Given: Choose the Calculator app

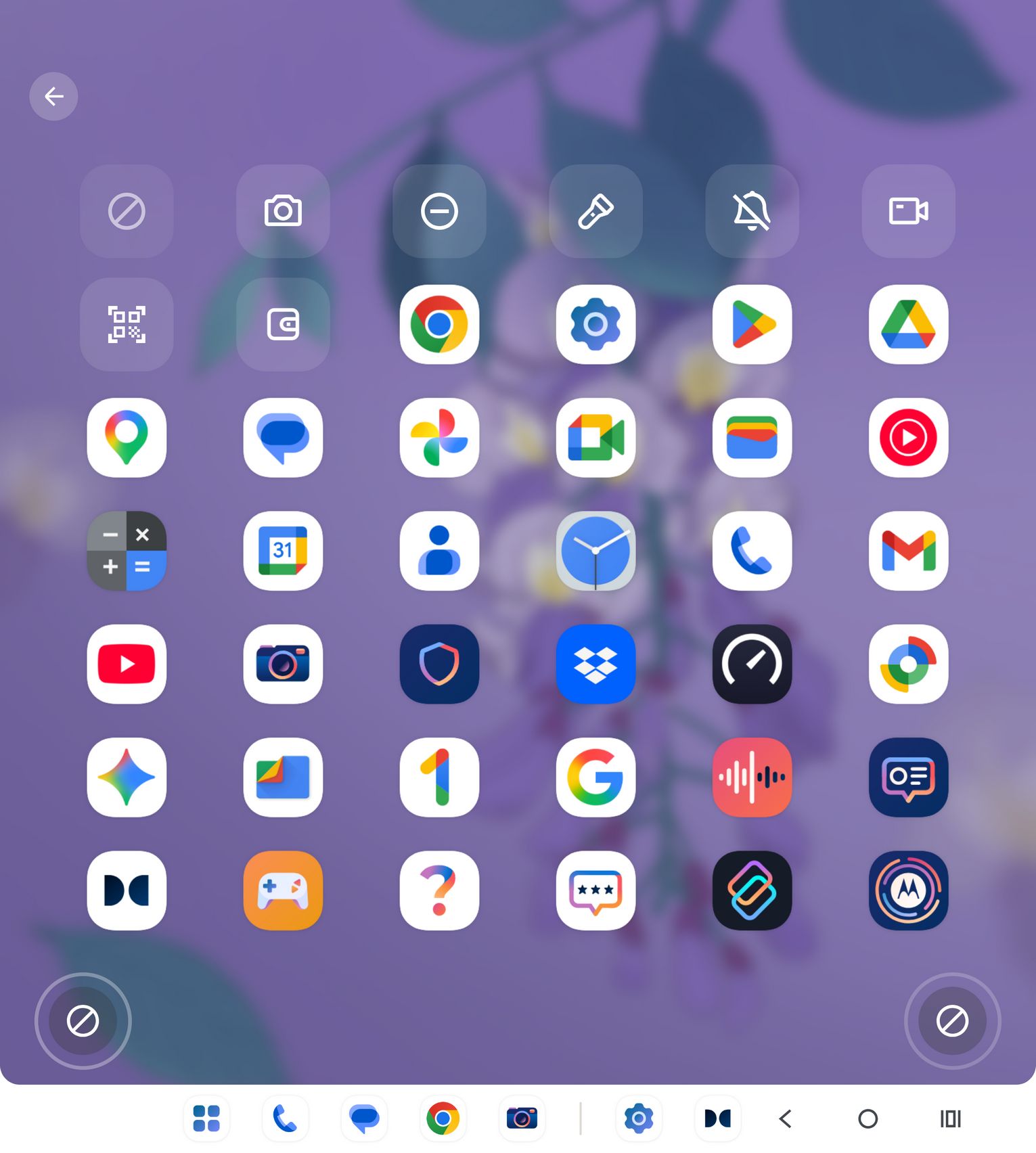Looking at the screenshot, I should [x=127, y=551].
